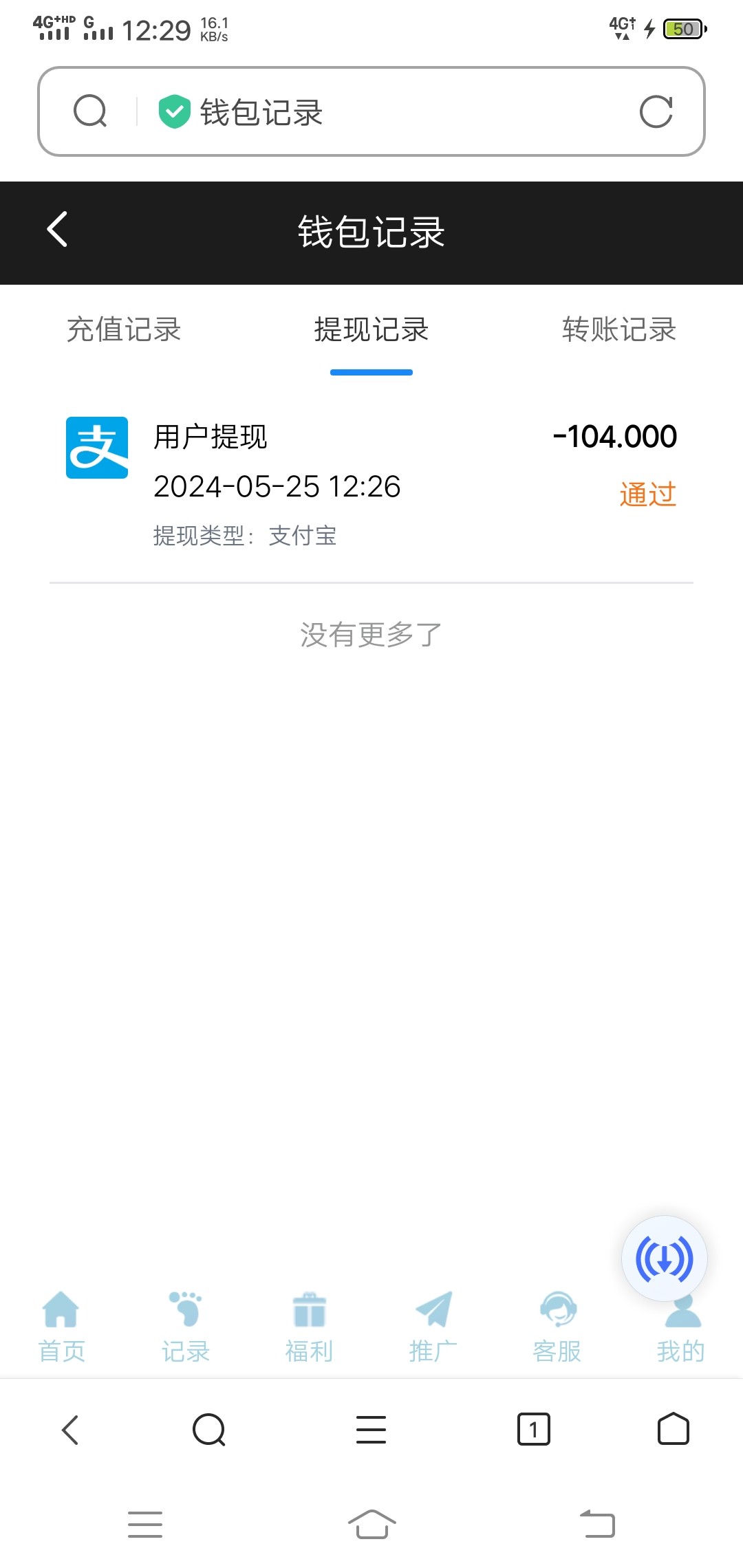
Task: Reload the page with refresh icon
Action: (655, 111)
